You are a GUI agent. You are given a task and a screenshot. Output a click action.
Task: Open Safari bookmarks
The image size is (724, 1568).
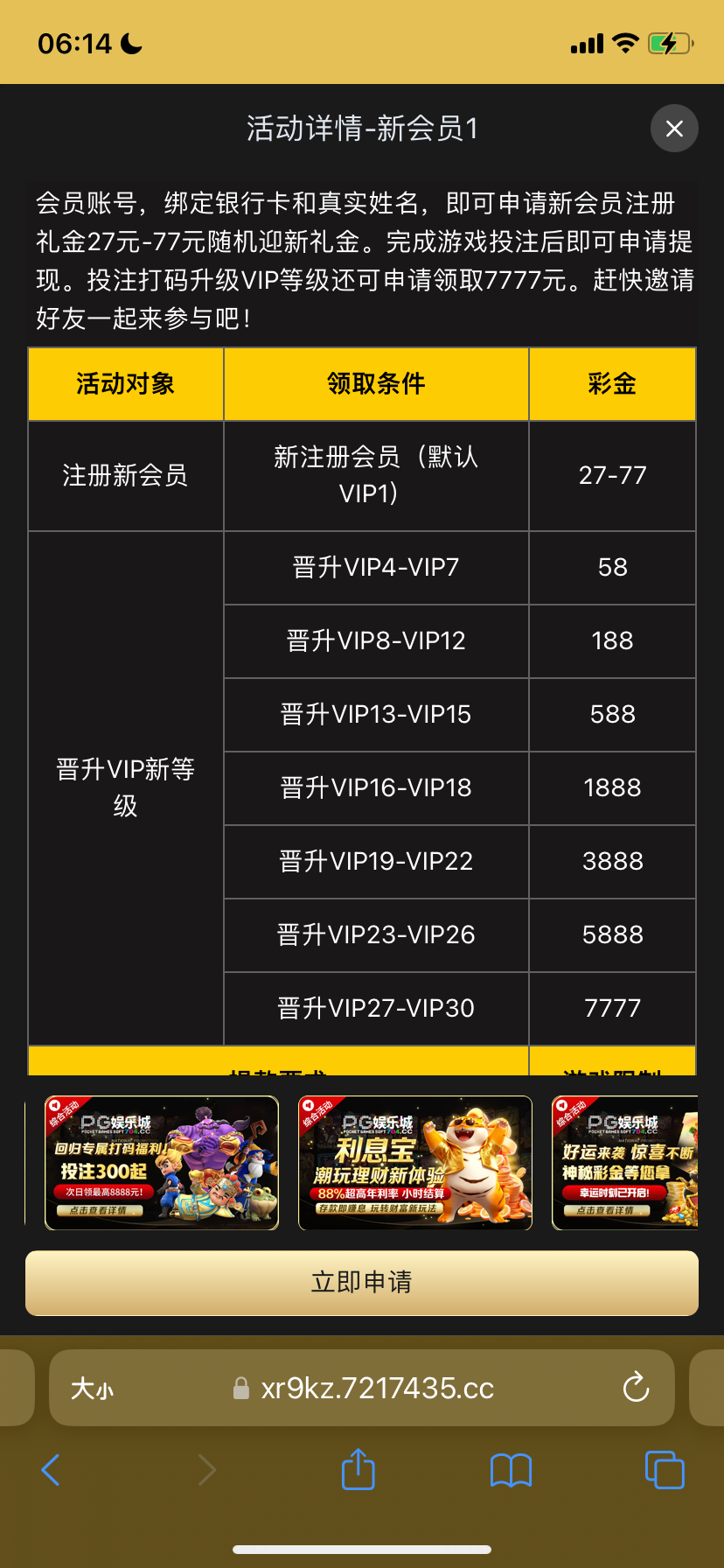pos(512,1470)
